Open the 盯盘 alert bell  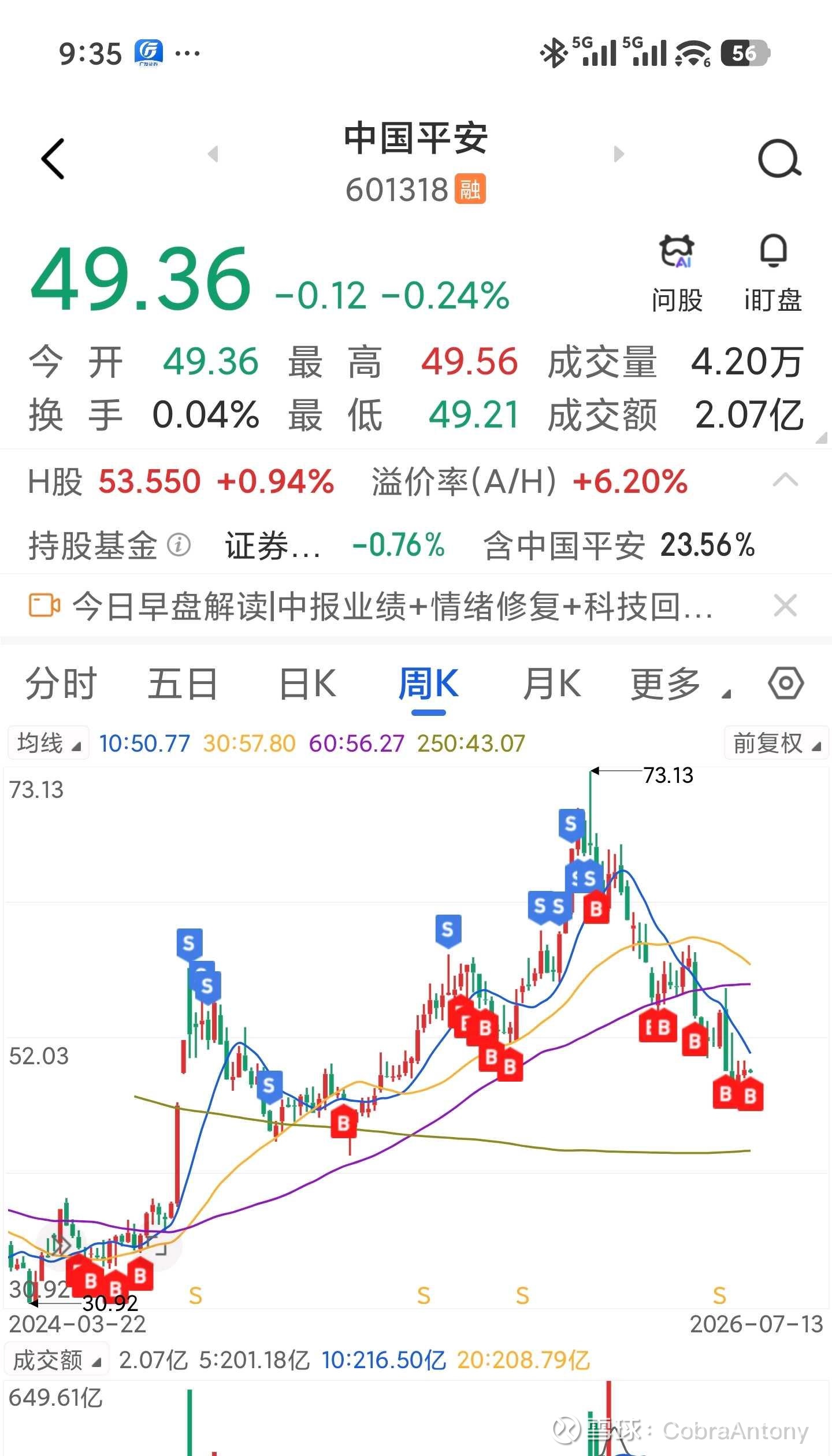tap(773, 273)
